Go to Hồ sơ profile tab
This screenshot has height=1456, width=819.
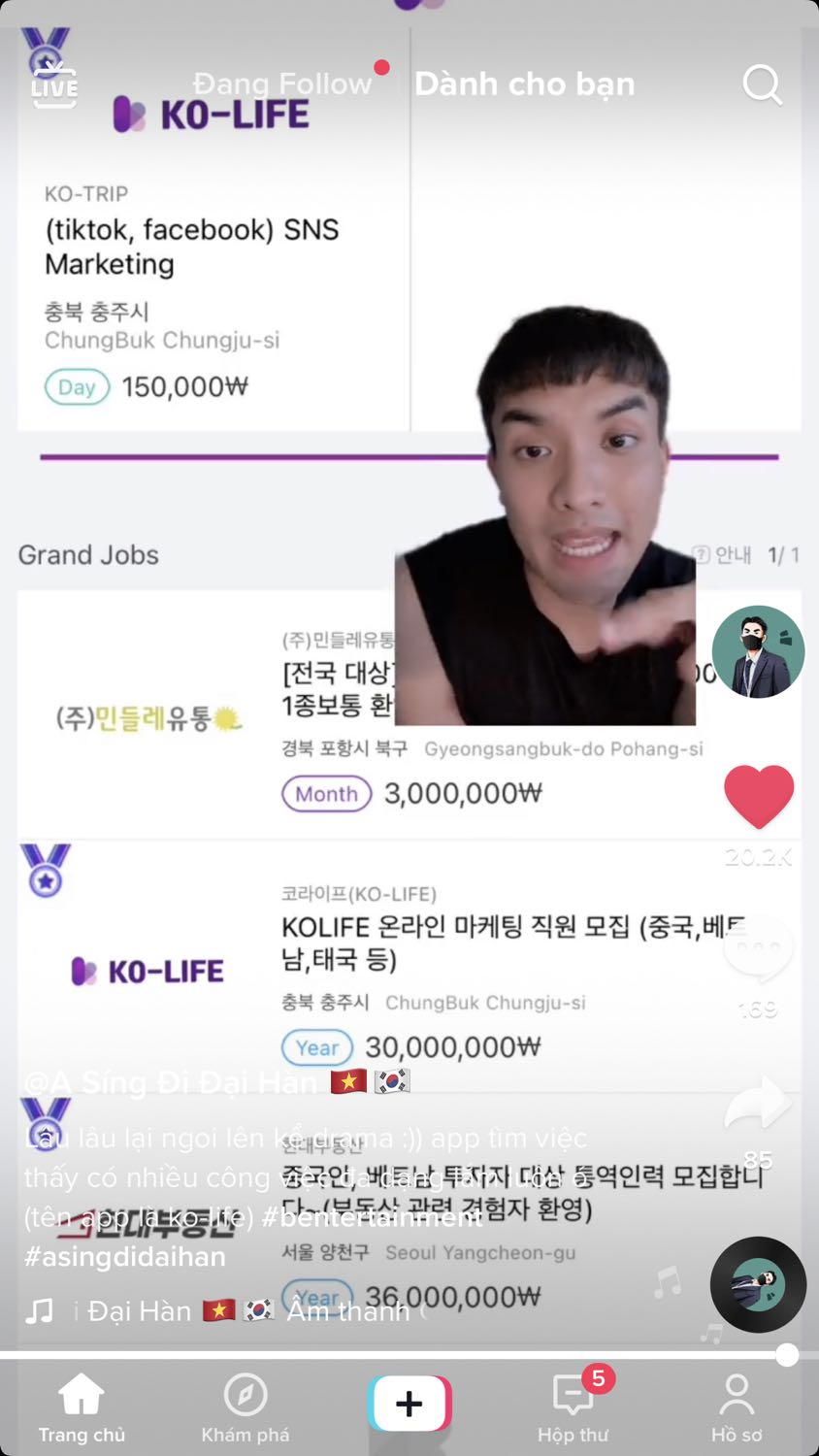pyautogui.click(x=737, y=1407)
